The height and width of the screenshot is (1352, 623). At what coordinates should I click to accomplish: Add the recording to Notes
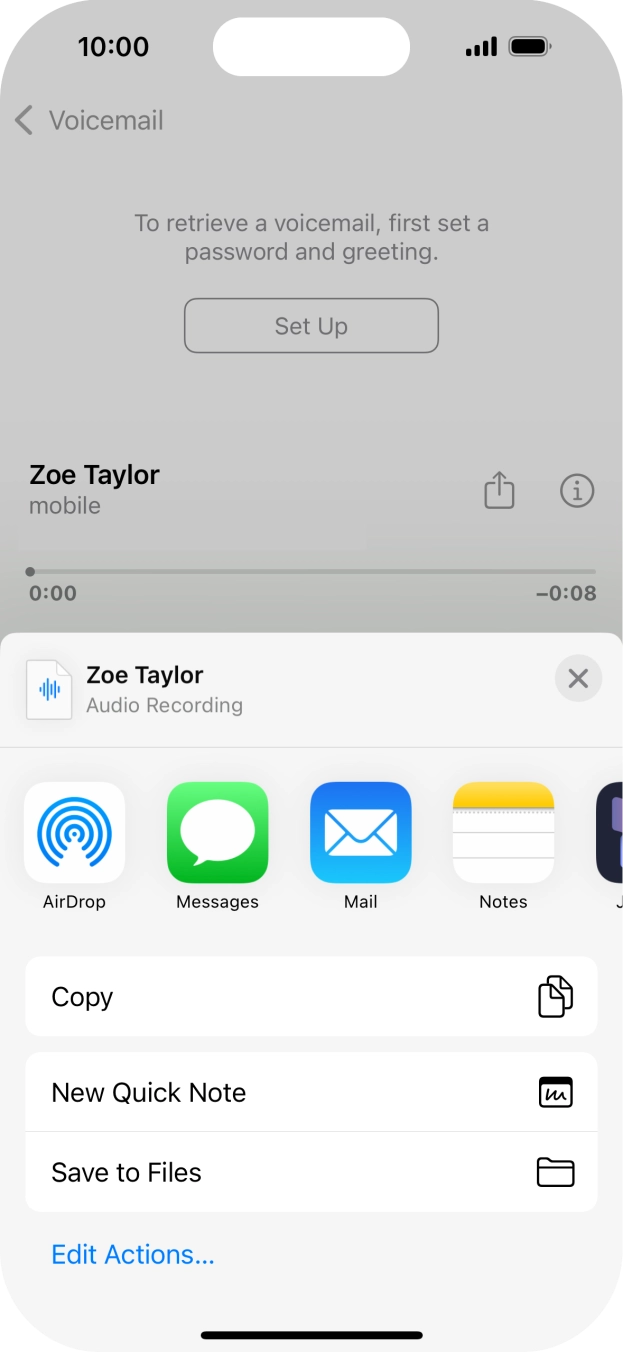(x=503, y=832)
